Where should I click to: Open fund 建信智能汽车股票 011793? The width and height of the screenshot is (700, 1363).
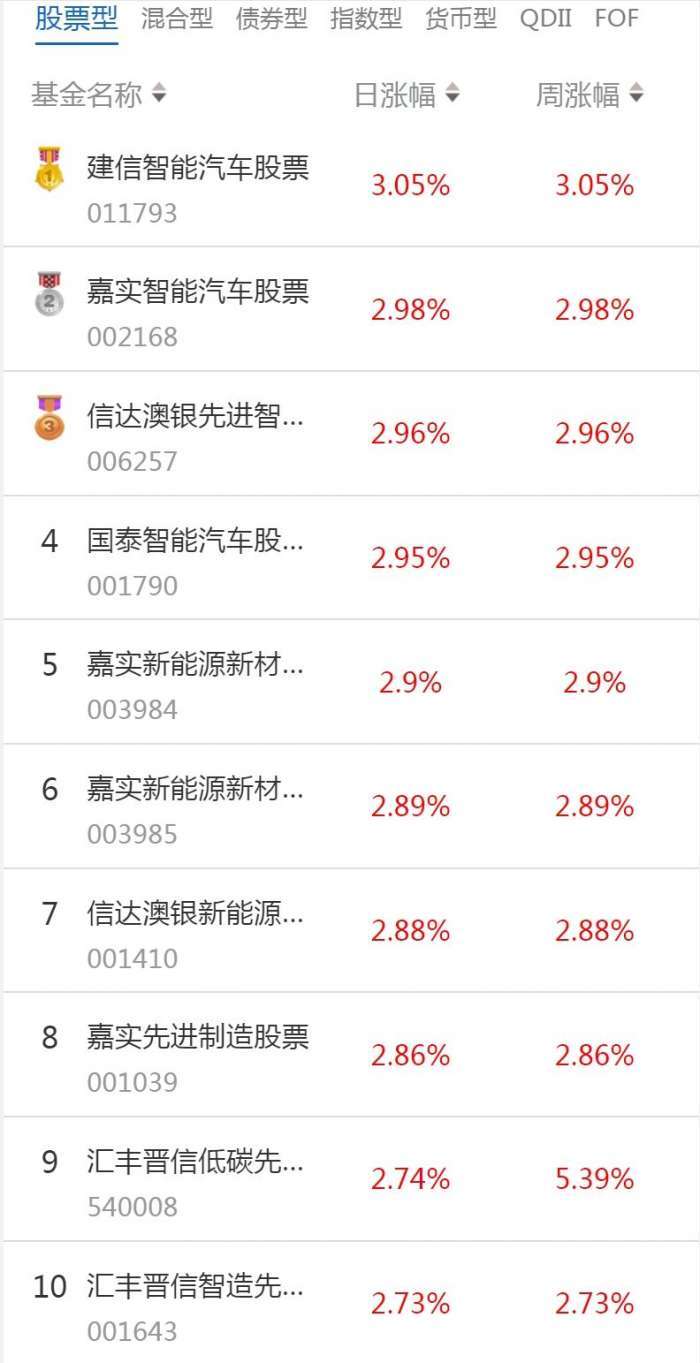click(x=198, y=185)
